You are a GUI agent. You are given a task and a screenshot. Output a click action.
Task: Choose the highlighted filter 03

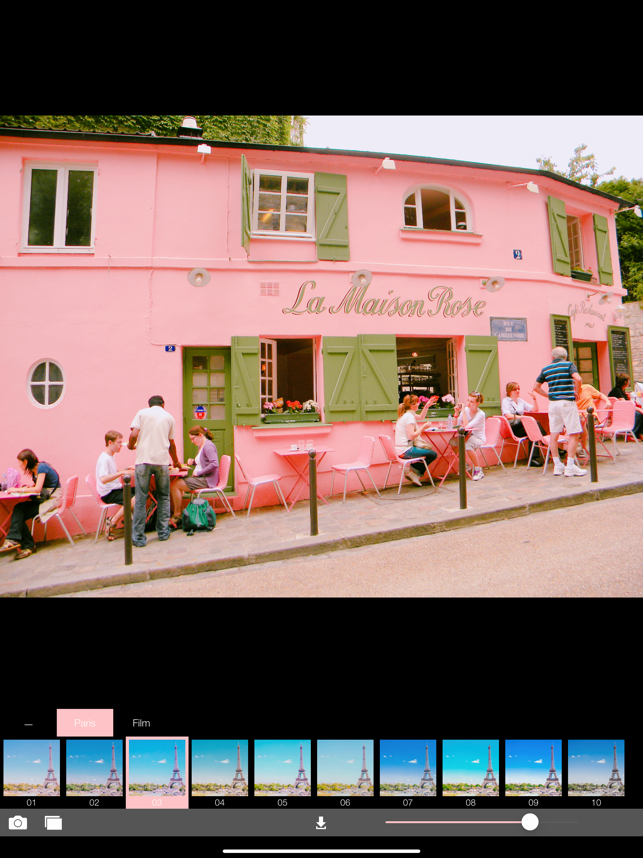click(157, 768)
